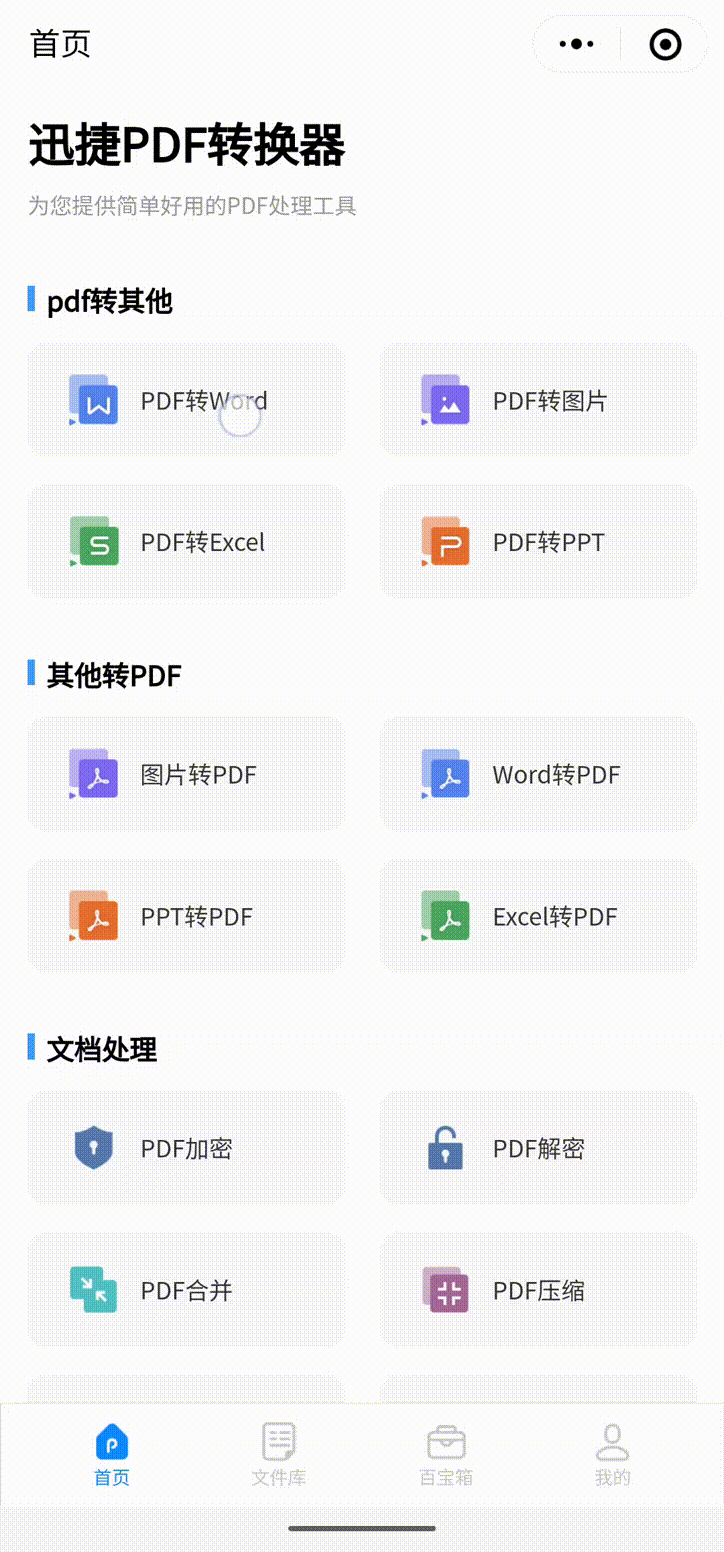Viewport: 724px width, 1552px height.
Task: Choose the PDF解密 option
Action: click(x=538, y=1148)
